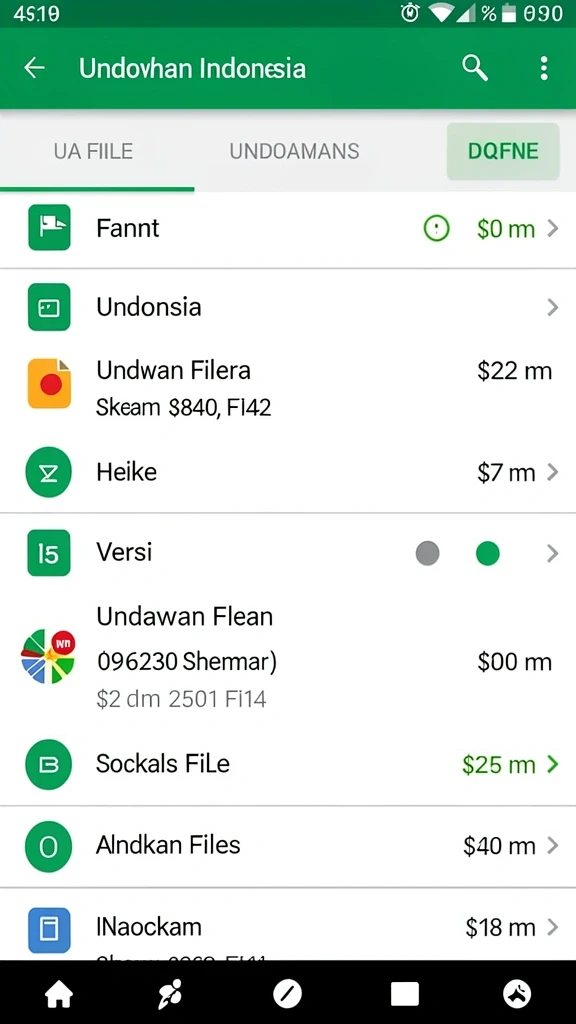576x1024 pixels.
Task: Open the three-dot overflow menu
Action: 543,68
